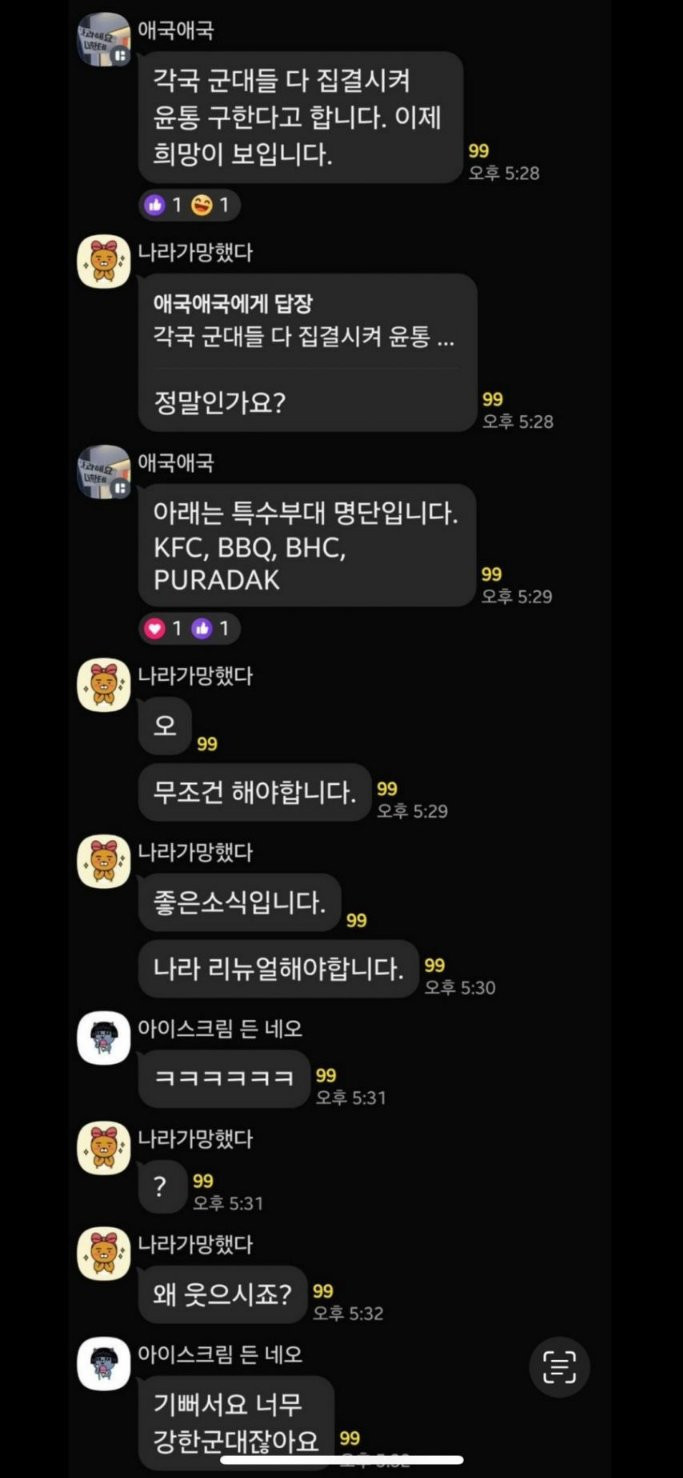Tap the thumbs-up reaction under the 특수부대 명단 message
The height and width of the screenshot is (1478, 683).
coord(204,629)
